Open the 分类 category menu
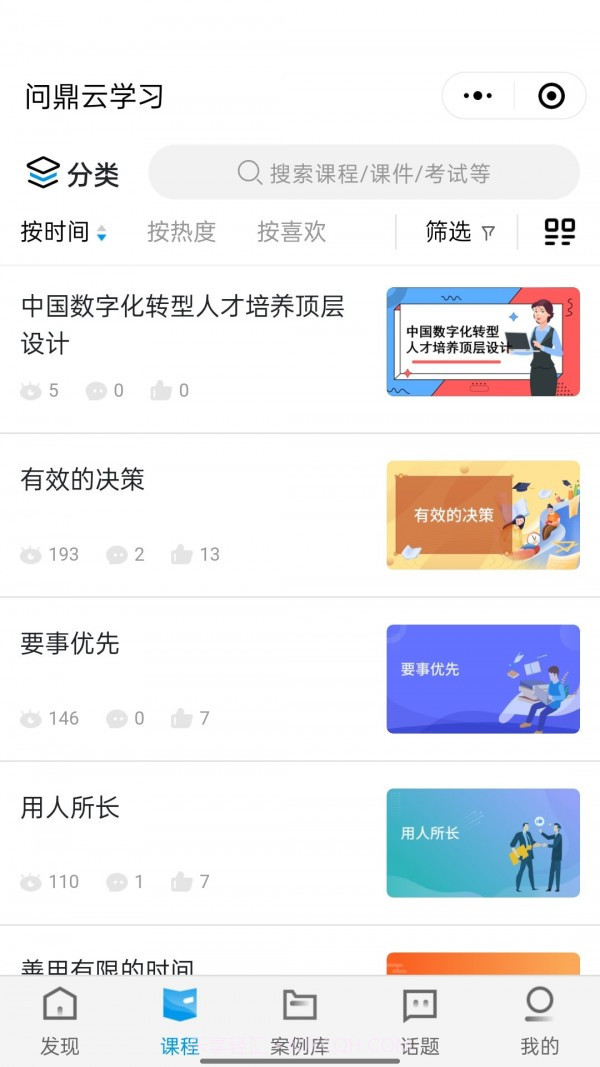 [x=72, y=173]
